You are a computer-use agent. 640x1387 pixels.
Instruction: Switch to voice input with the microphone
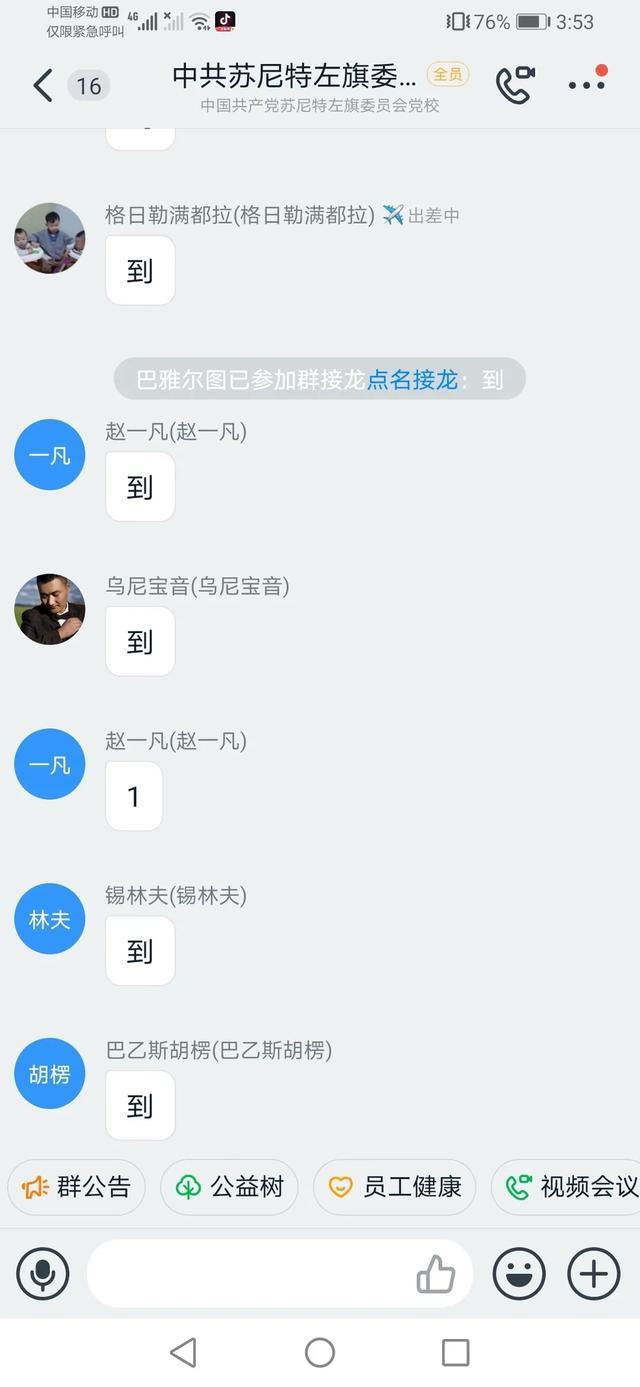43,1274
